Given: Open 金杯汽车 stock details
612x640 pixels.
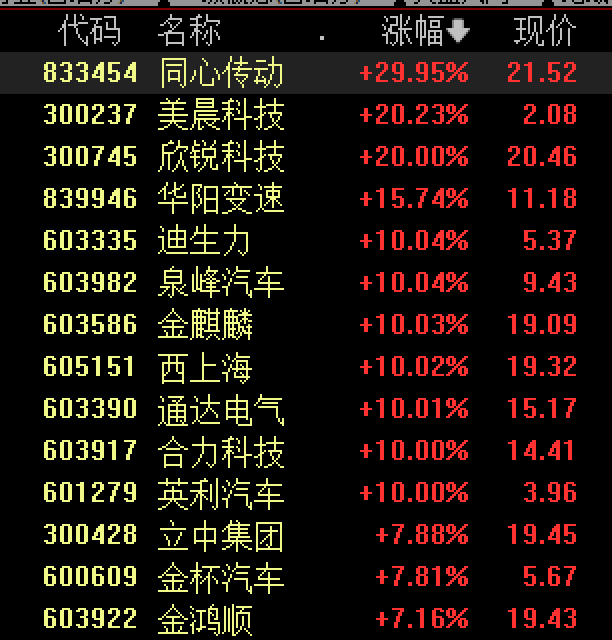Looking at the screenshot, I should click(220, 578).
